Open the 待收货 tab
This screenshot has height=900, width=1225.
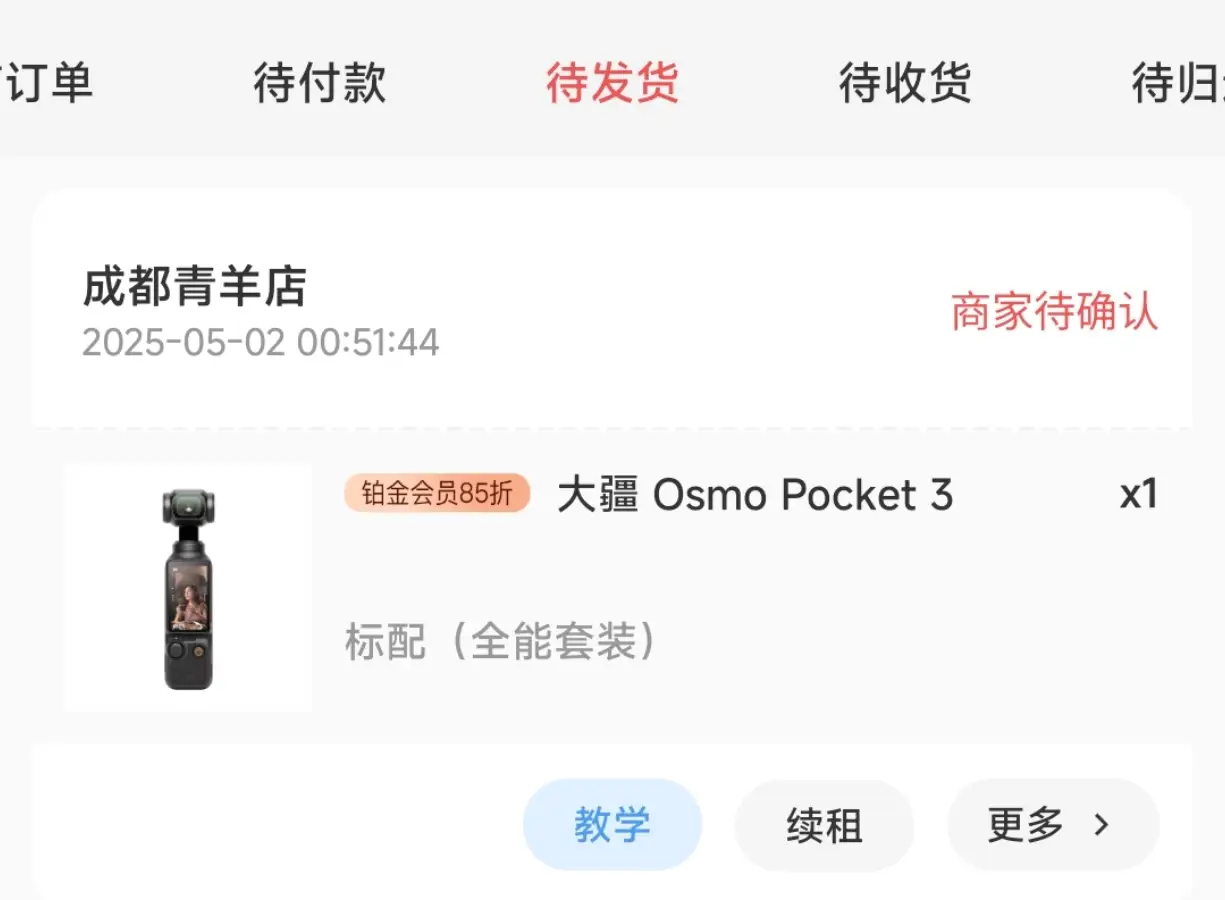coord(905,83)
